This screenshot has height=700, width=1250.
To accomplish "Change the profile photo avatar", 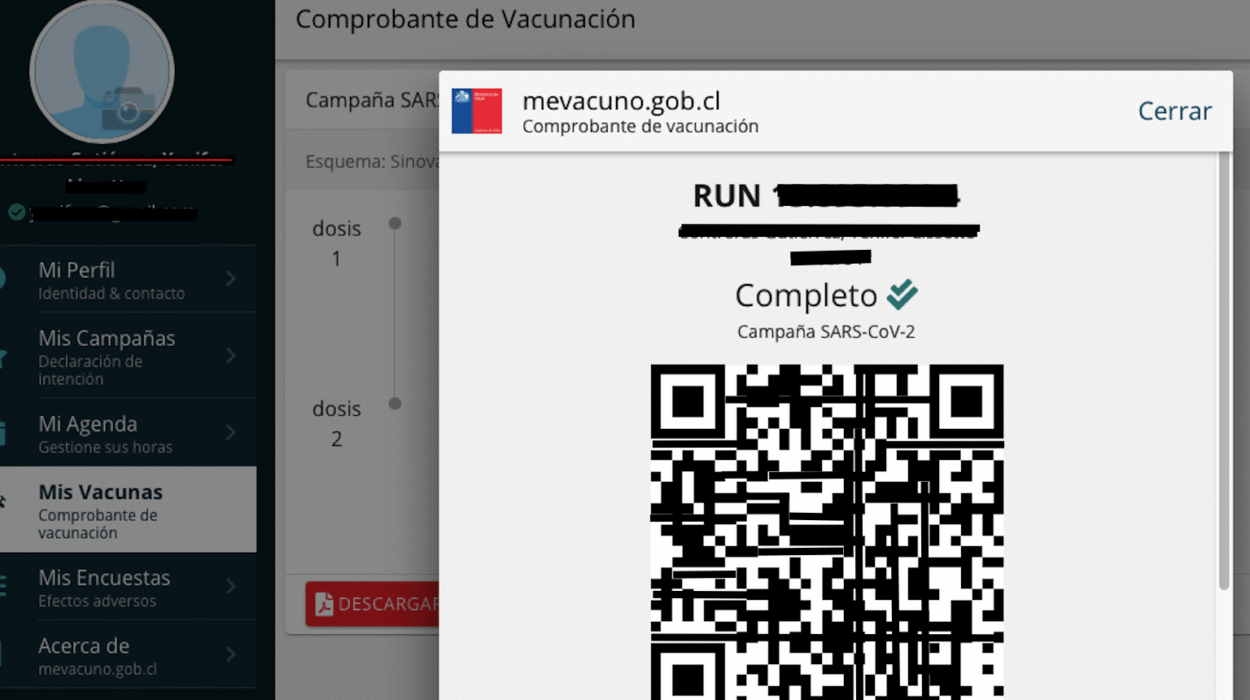I will (103, 72).
